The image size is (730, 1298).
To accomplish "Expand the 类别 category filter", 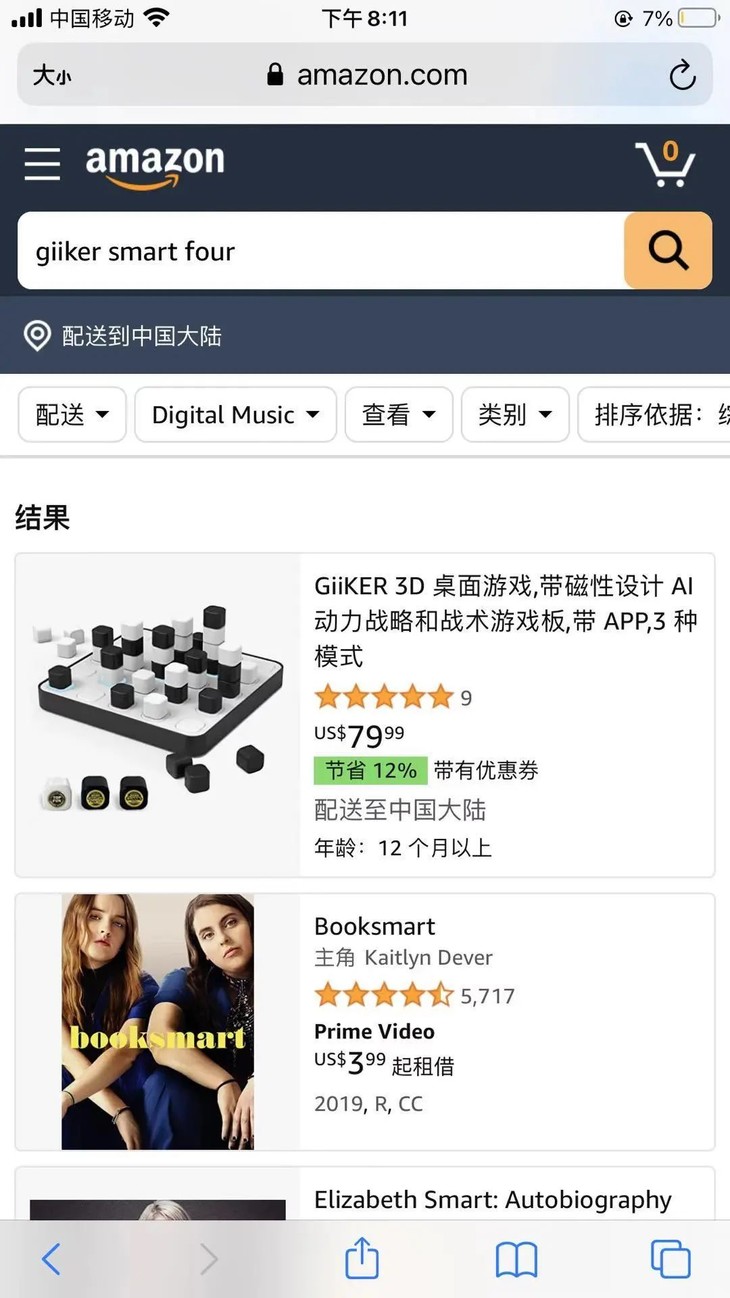I will pyautogui.click(x=515, y=414).
